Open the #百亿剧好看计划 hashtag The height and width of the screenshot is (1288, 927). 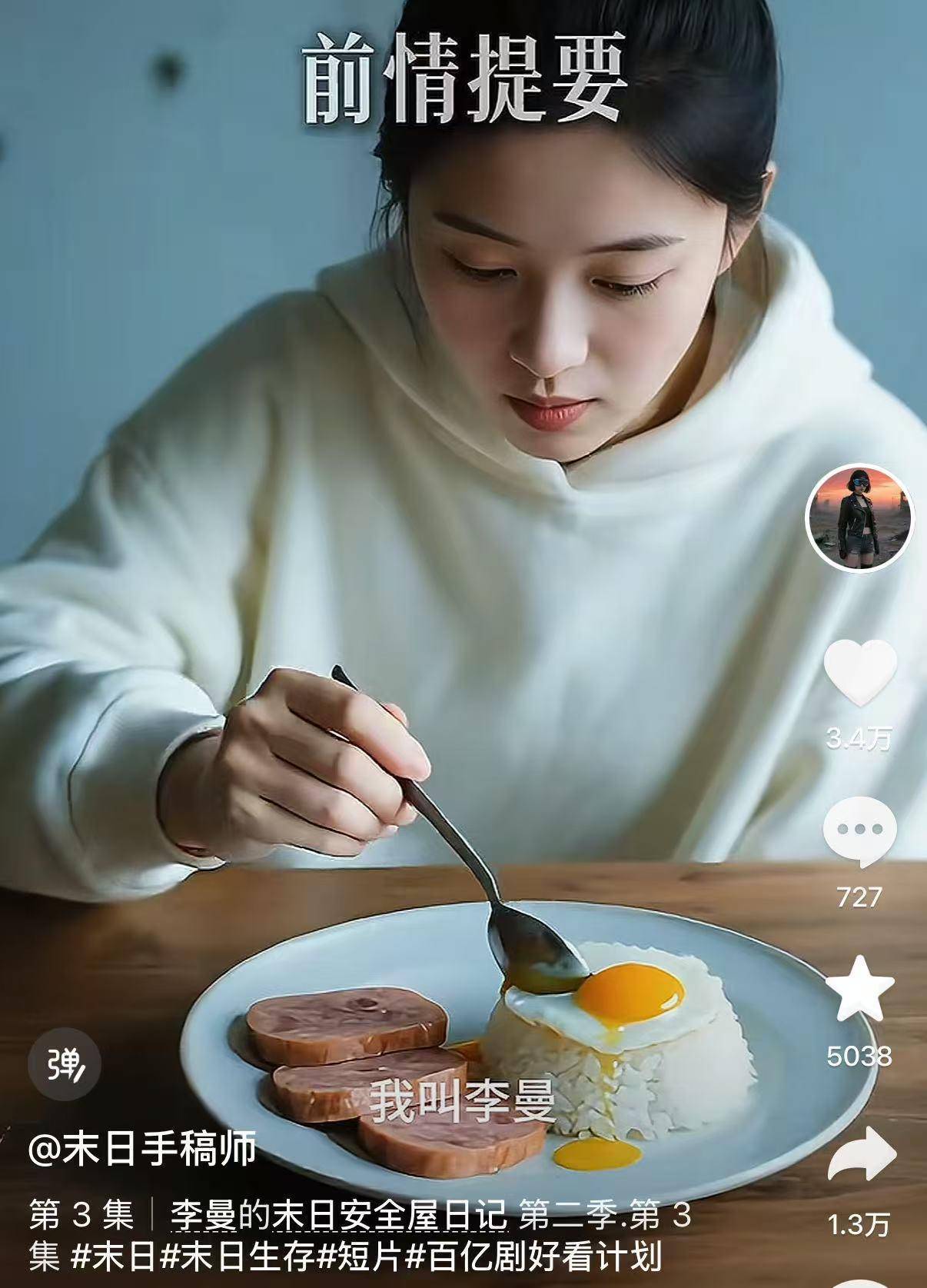533,1258
